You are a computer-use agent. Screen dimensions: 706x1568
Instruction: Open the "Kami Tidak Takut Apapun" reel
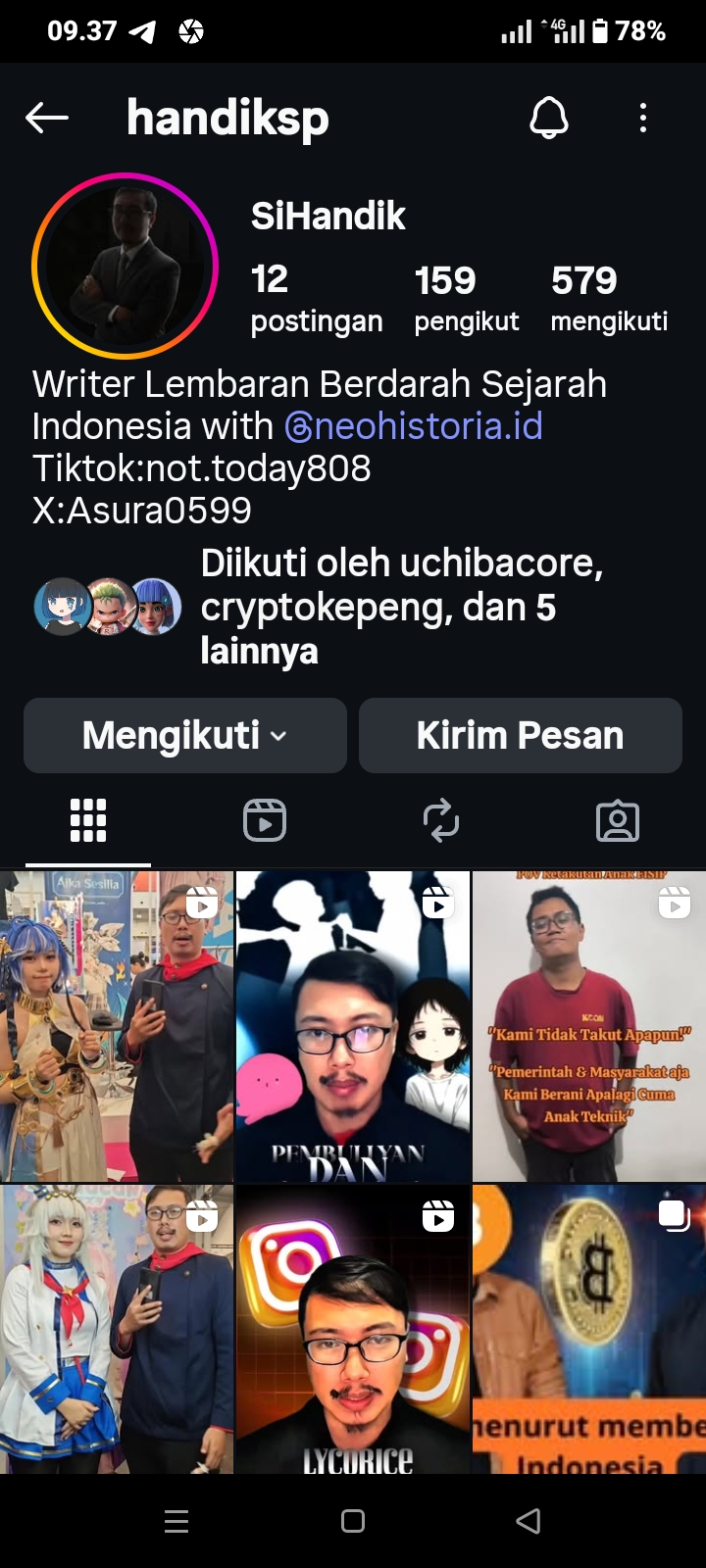(x=589, y=1026)
